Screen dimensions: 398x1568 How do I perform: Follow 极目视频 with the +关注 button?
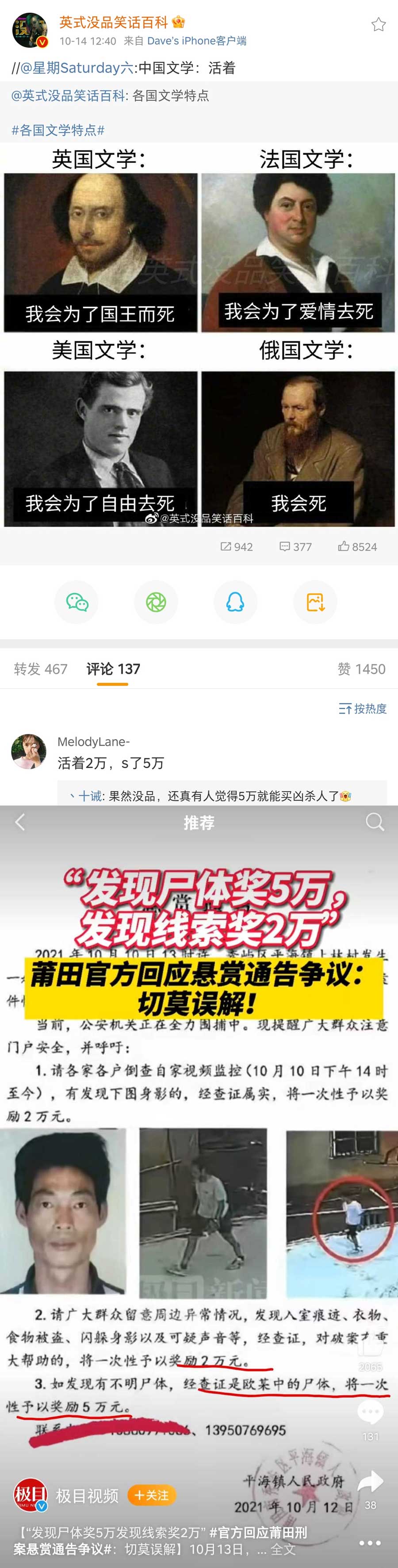(x=152, y=1496)
